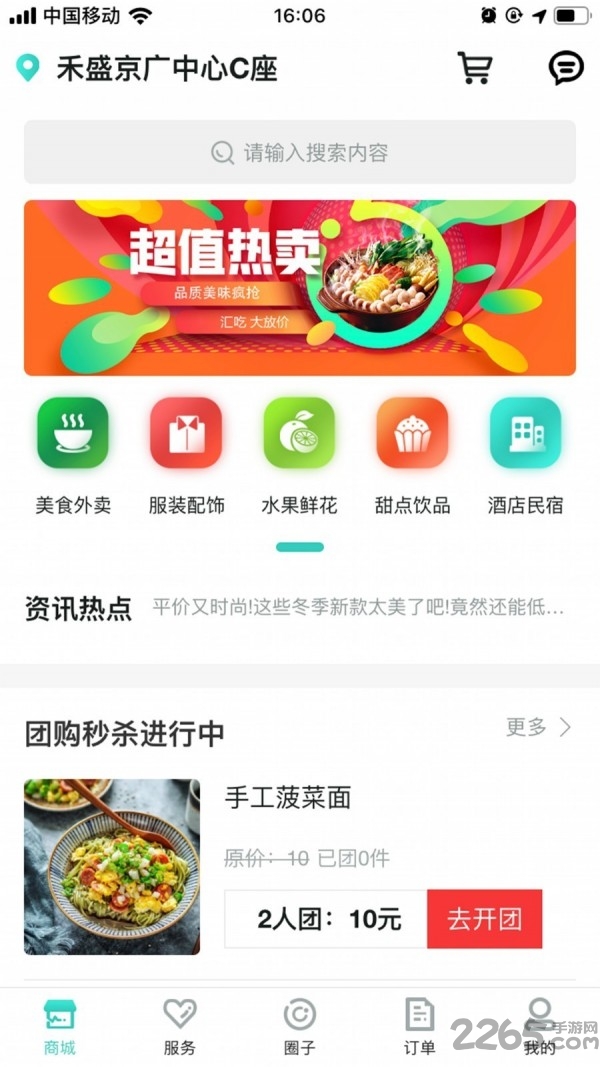Viewport: 600px width, 1067px height.
Task: Open the messages chat icon
Action: [x=566, y=68]
